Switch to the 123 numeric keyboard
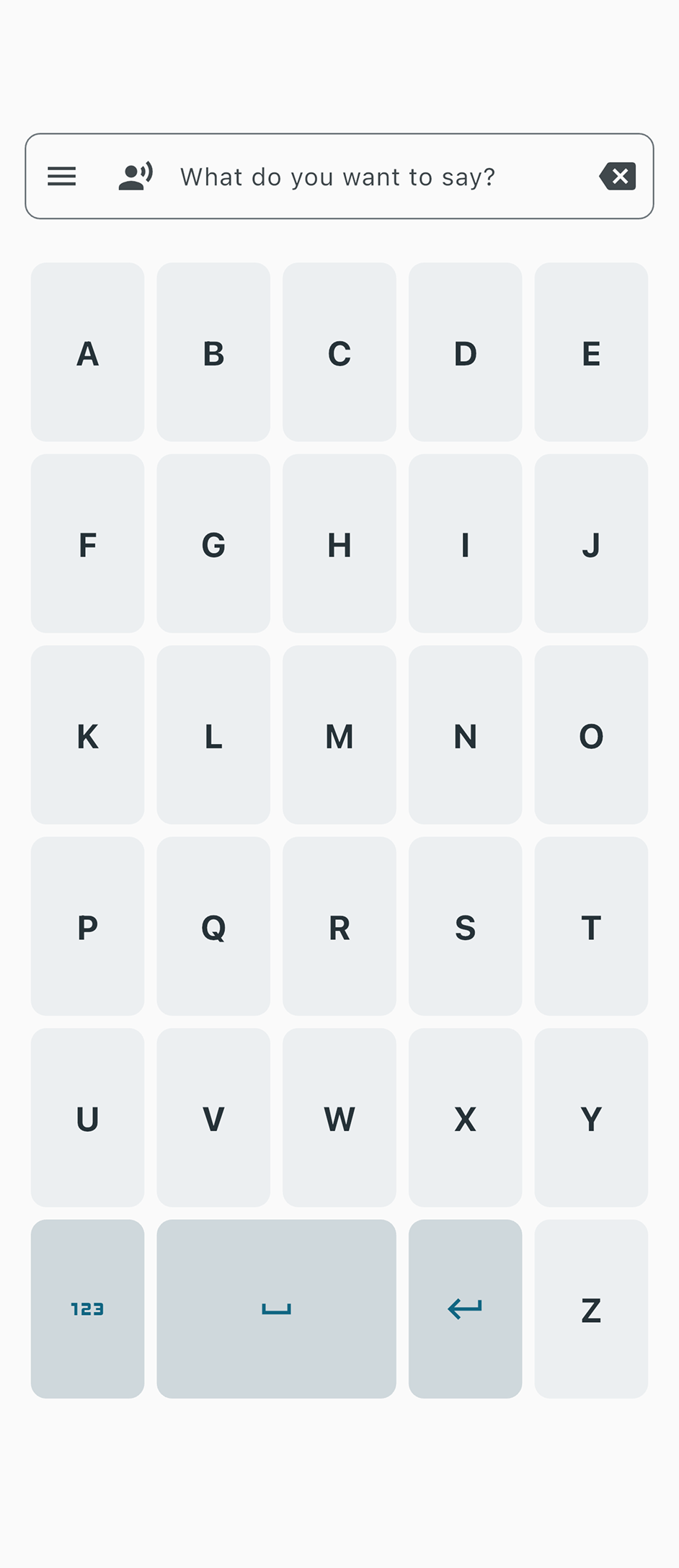Screen dimensions: 679x1568 pyautogui.click(x=87, y=1309)
